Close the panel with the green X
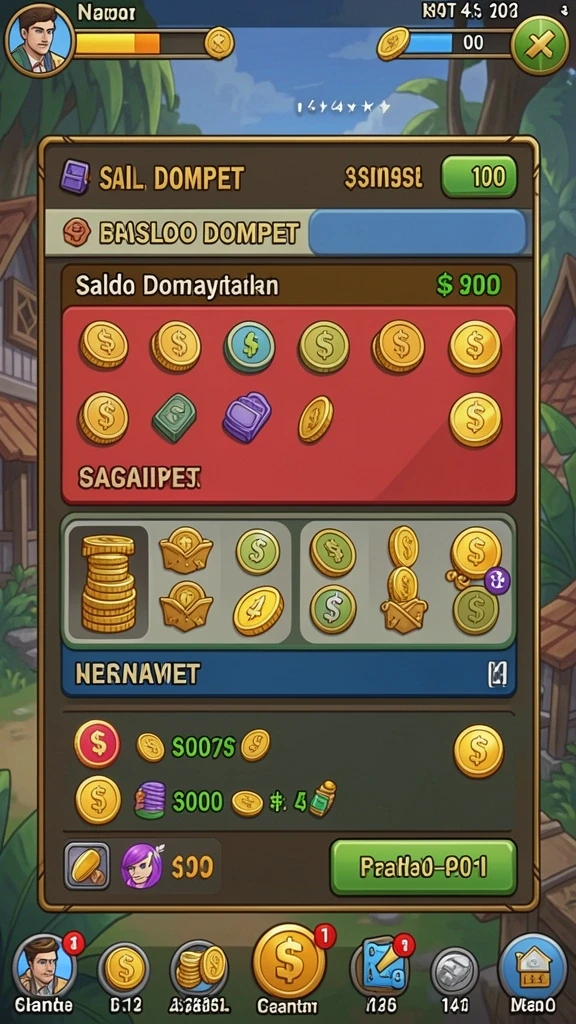Viewport: 576px width, 1024px height. click(539, 45)
